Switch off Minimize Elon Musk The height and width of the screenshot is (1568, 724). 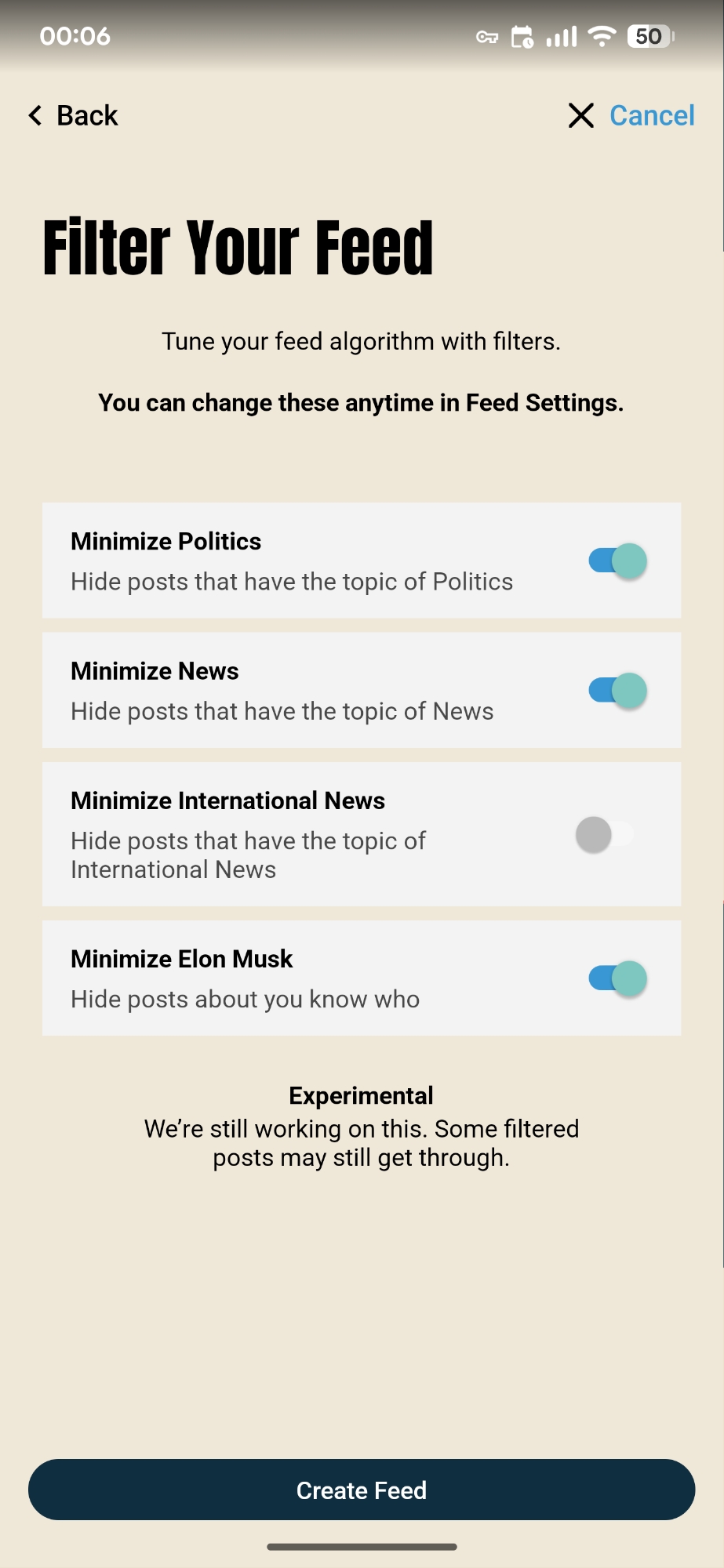(x=617, y=978)
